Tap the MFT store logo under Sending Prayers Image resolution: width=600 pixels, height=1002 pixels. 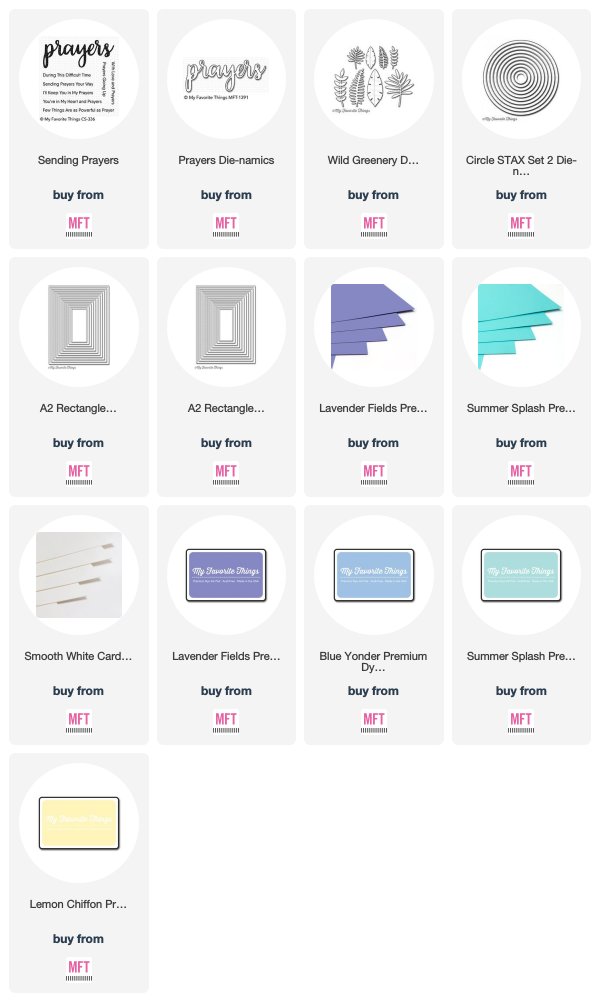click(x=79, y=225)
